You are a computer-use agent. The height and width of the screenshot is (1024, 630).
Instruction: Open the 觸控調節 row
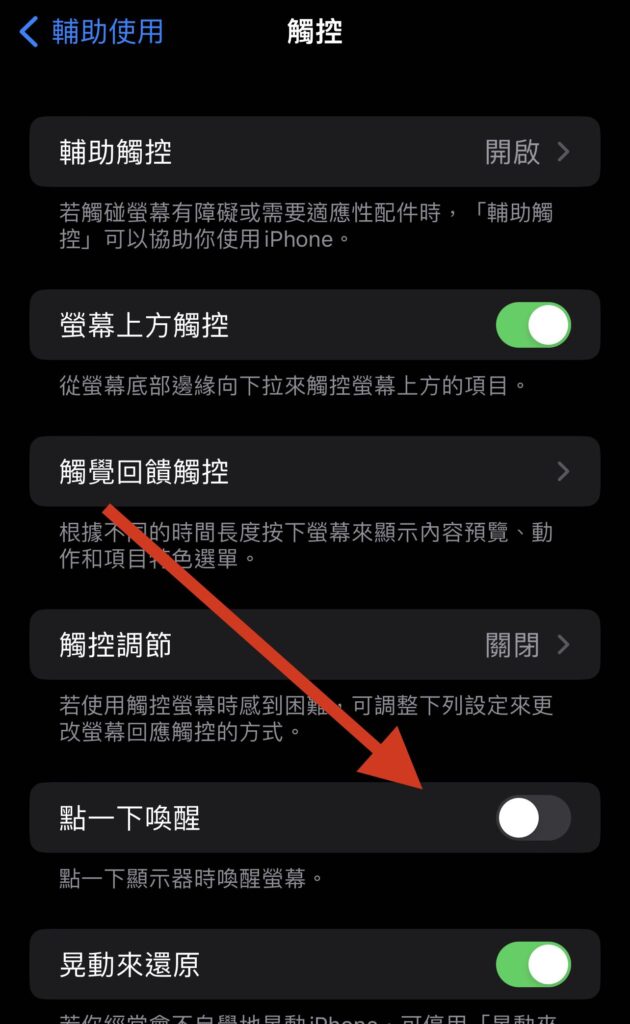click(x=315, y=644)
